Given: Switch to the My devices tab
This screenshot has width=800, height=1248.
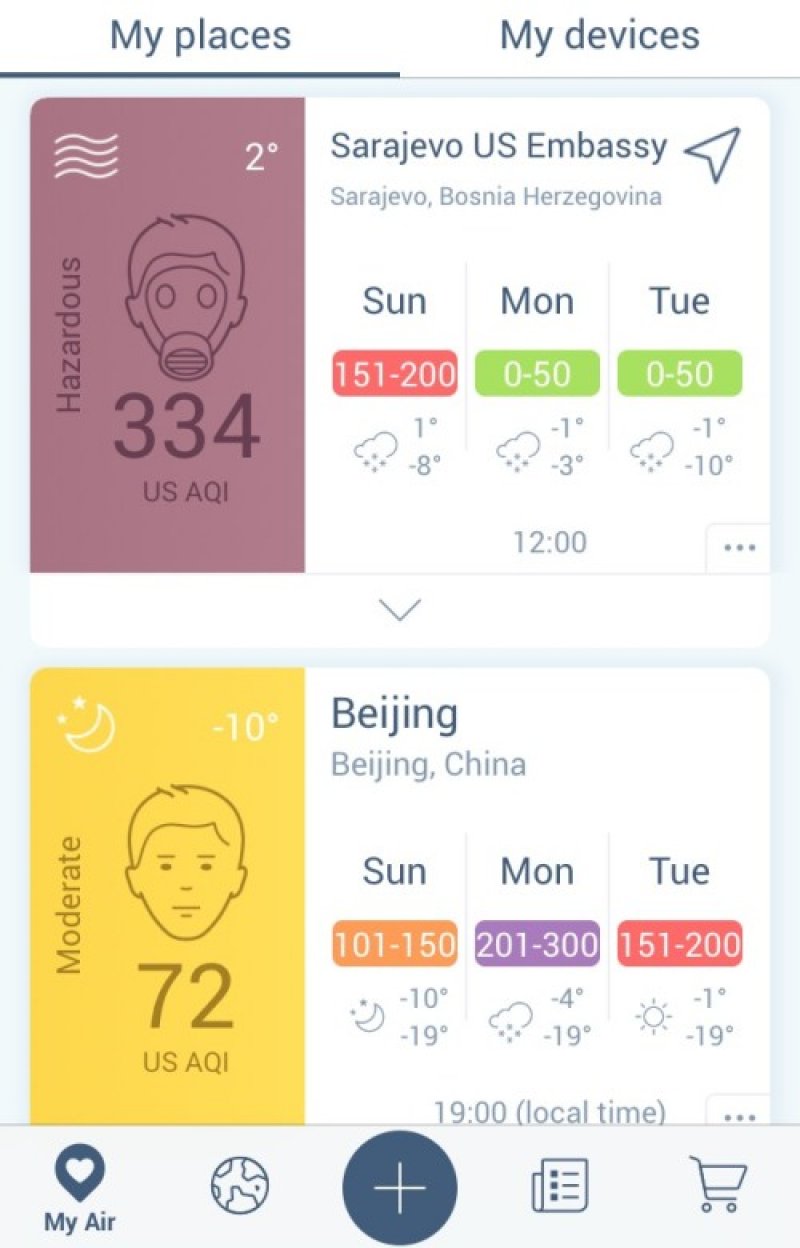Looking at the screenshot, I should click(599, 36).
